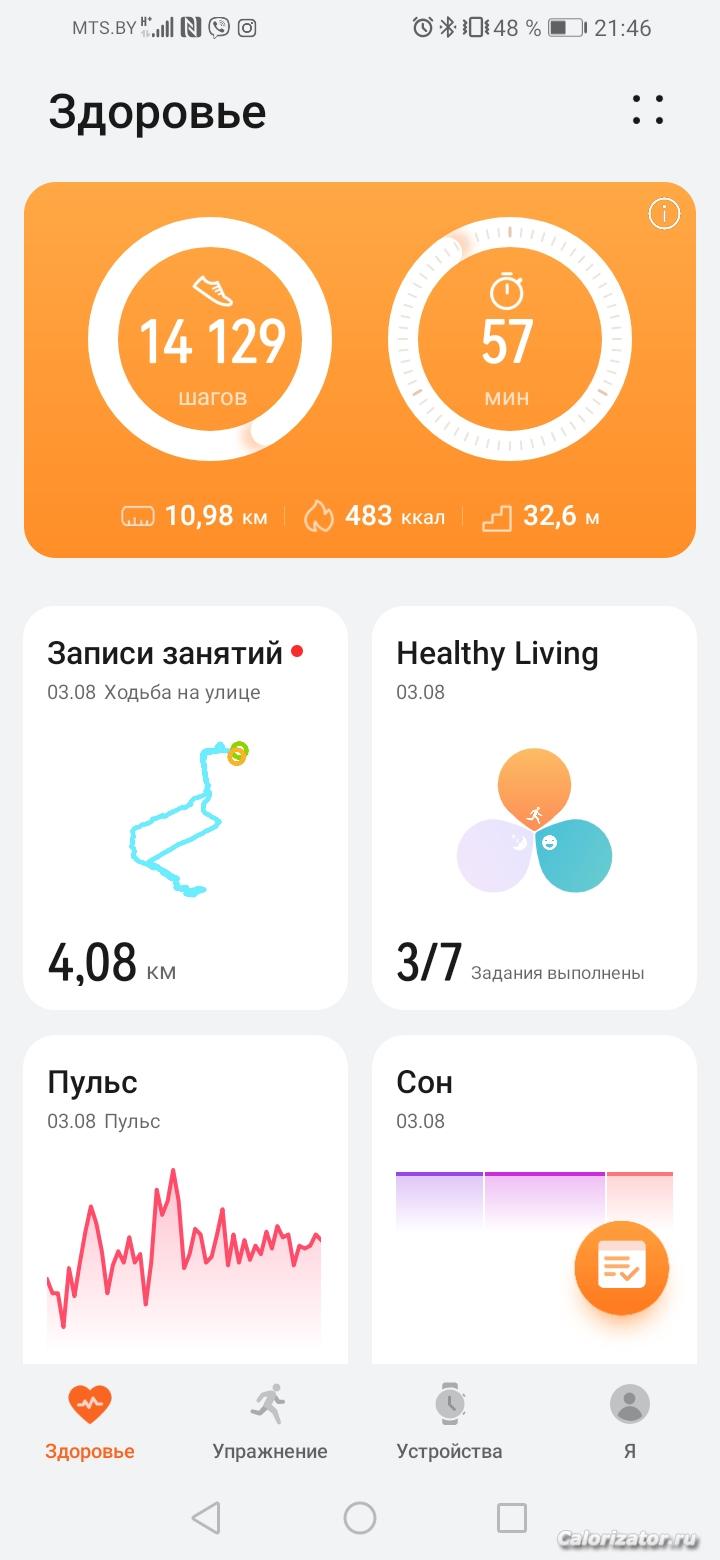
Task: Open the Пульс heart rate card
Action: tap(185, 1200)
